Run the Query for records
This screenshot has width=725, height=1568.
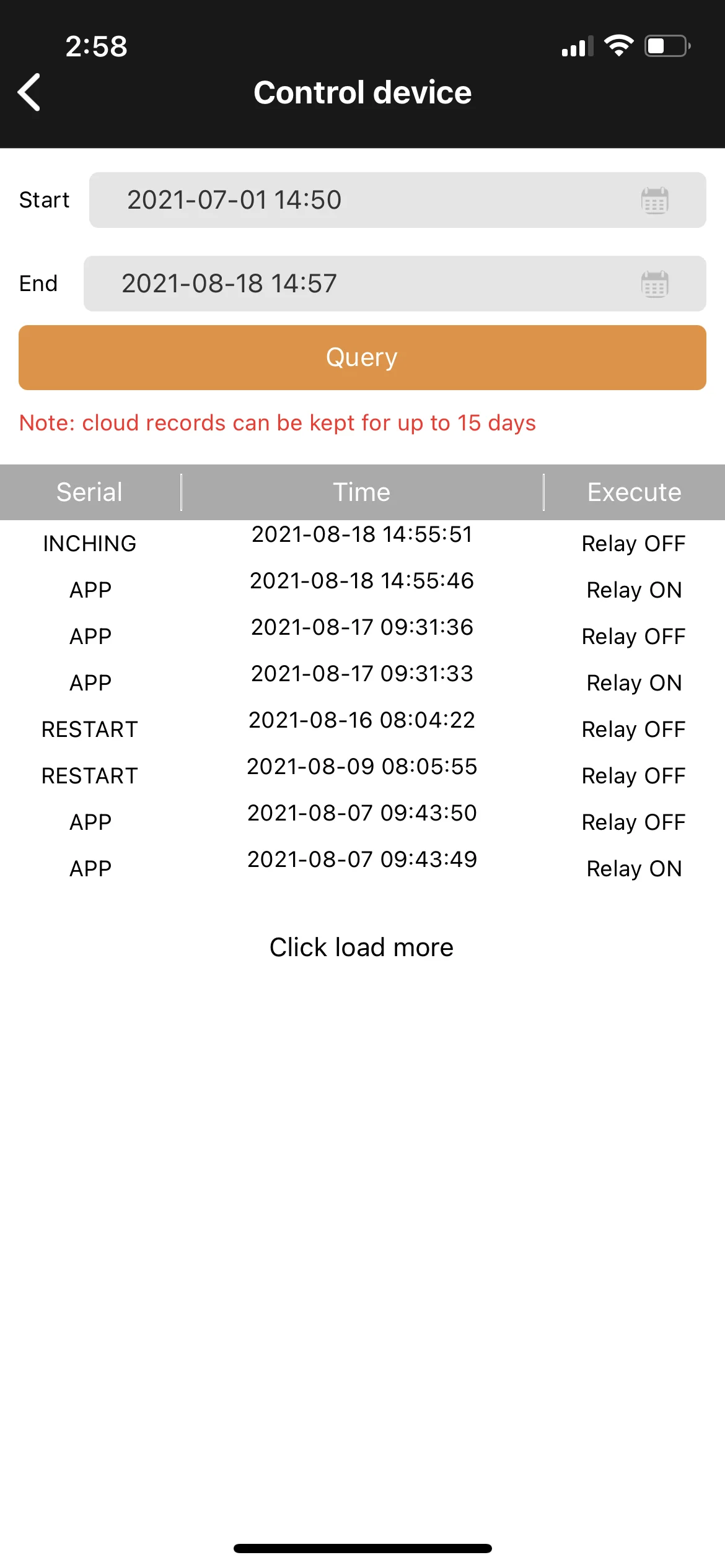tap(362, 357)
